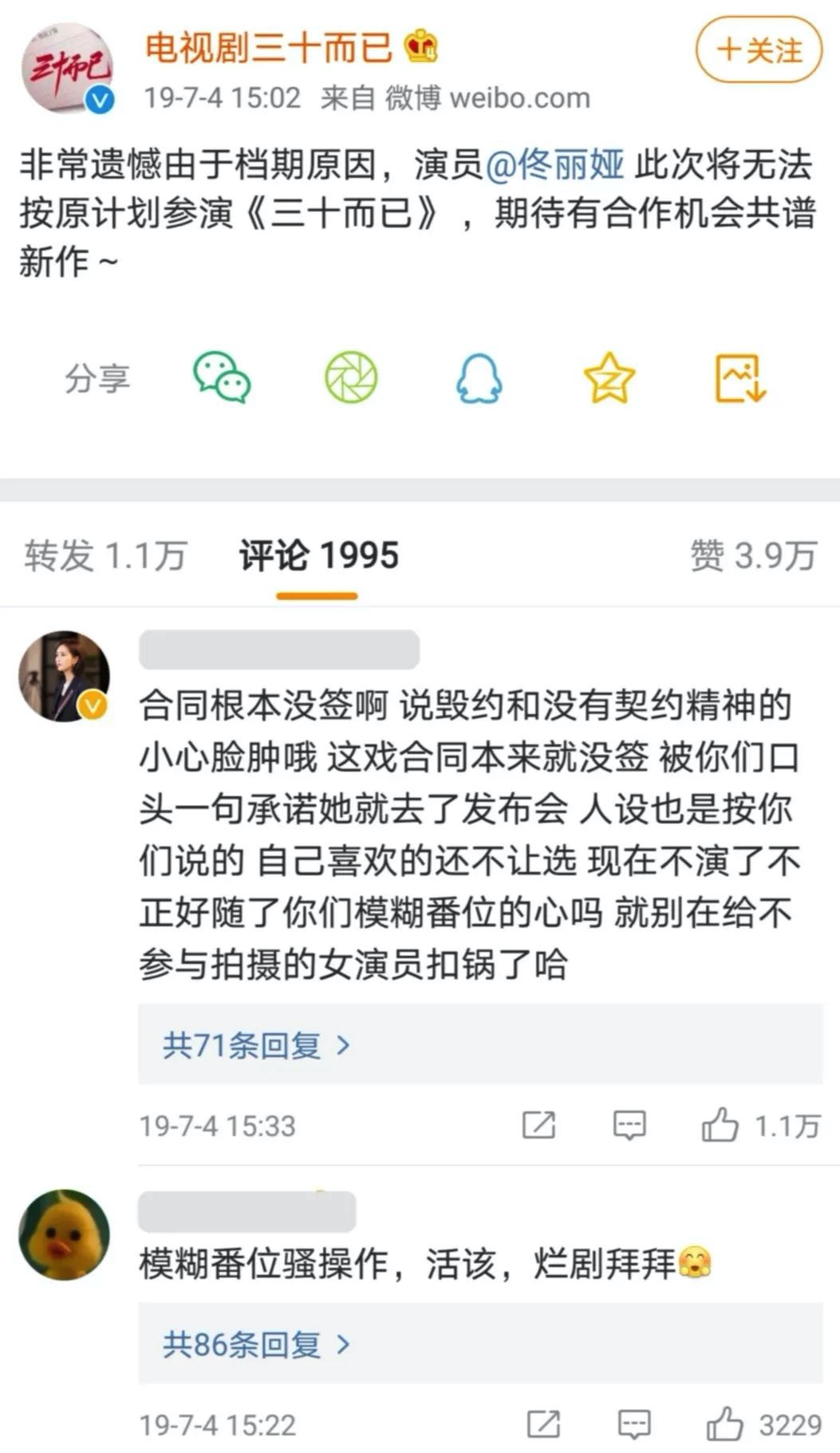Share the post to QQ
The width and height of the screenshot is (840, 1453).
pyautogui.click(x=479, y=377)
